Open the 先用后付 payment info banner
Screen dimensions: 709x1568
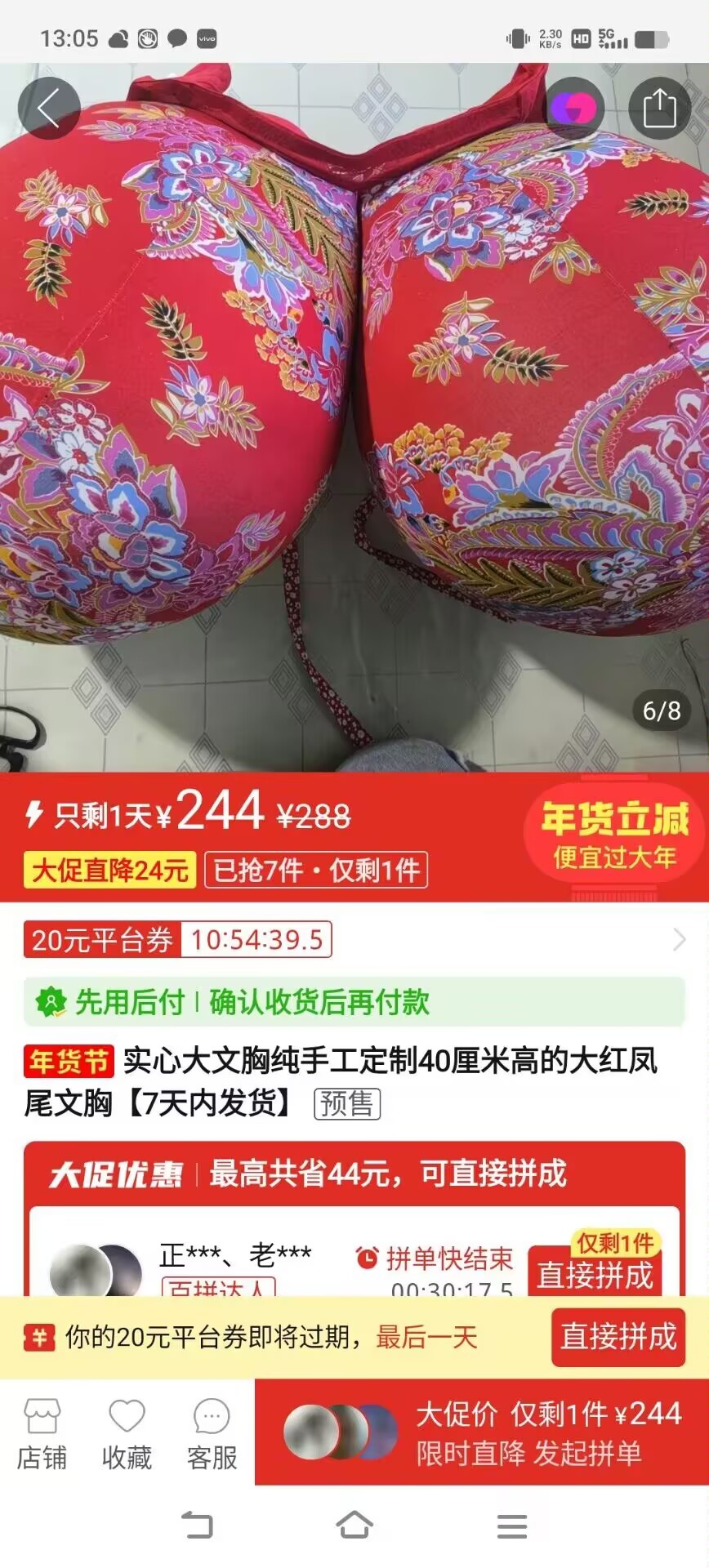coord(353,1002)
